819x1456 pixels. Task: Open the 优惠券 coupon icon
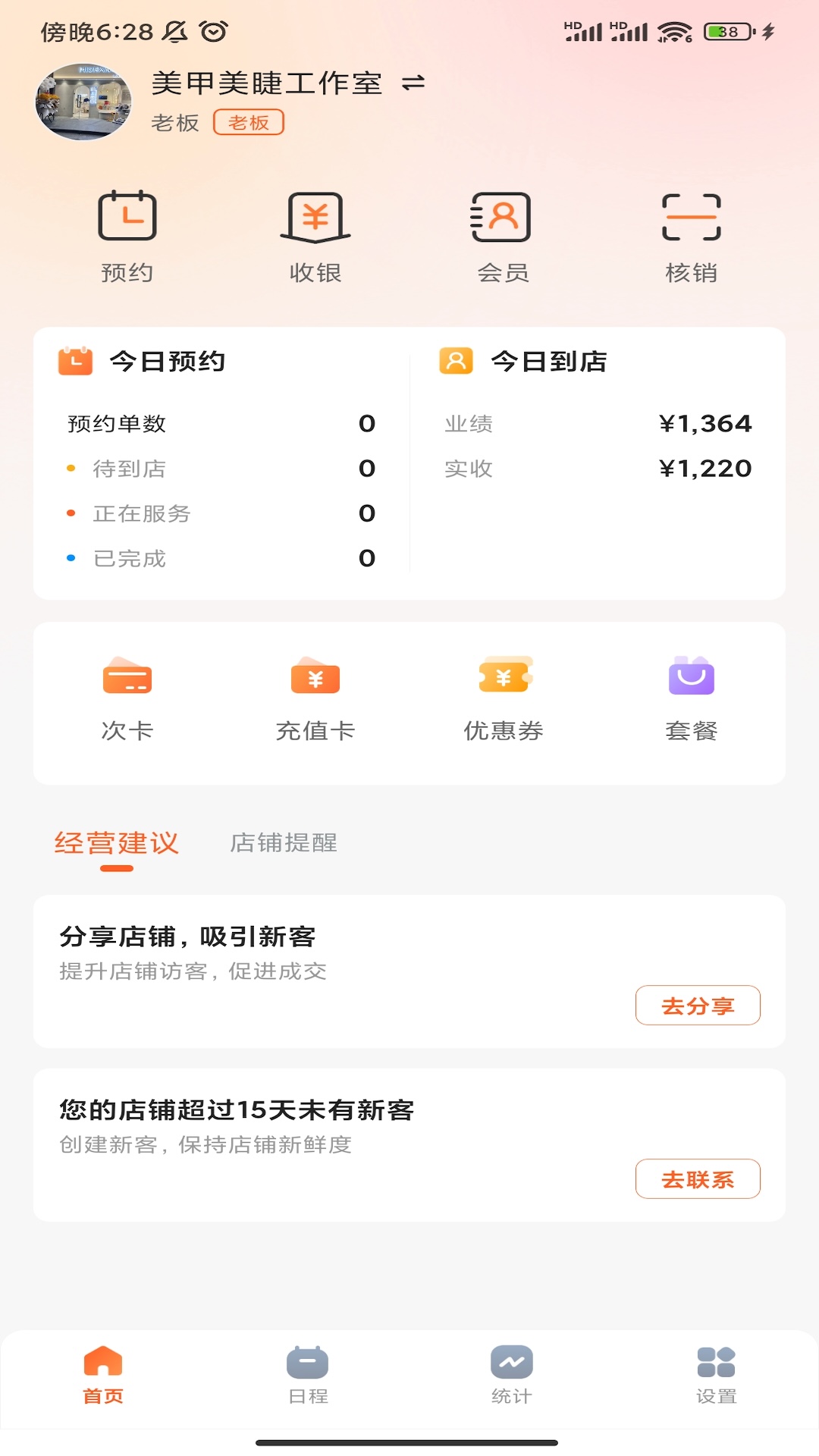pyautogui.click(x=504, y=677)
